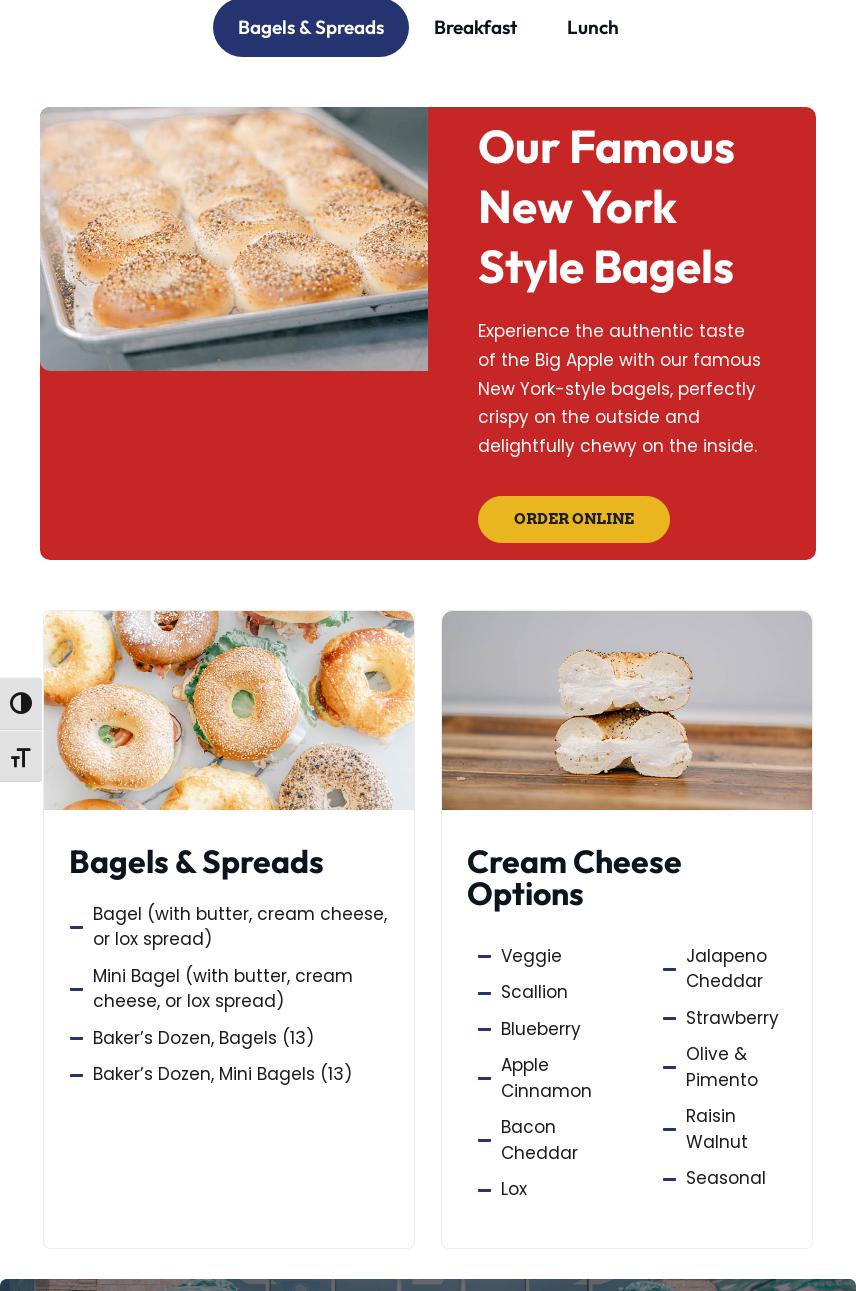
Task: Tap the Order Online button
Action: click(x=573, y=519)
